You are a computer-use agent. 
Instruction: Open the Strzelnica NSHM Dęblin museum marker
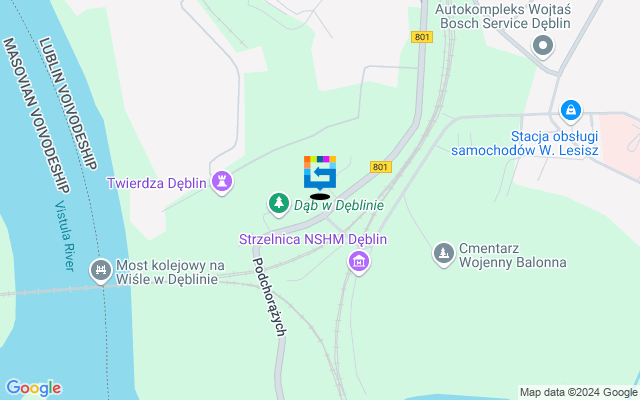point(358,263)
